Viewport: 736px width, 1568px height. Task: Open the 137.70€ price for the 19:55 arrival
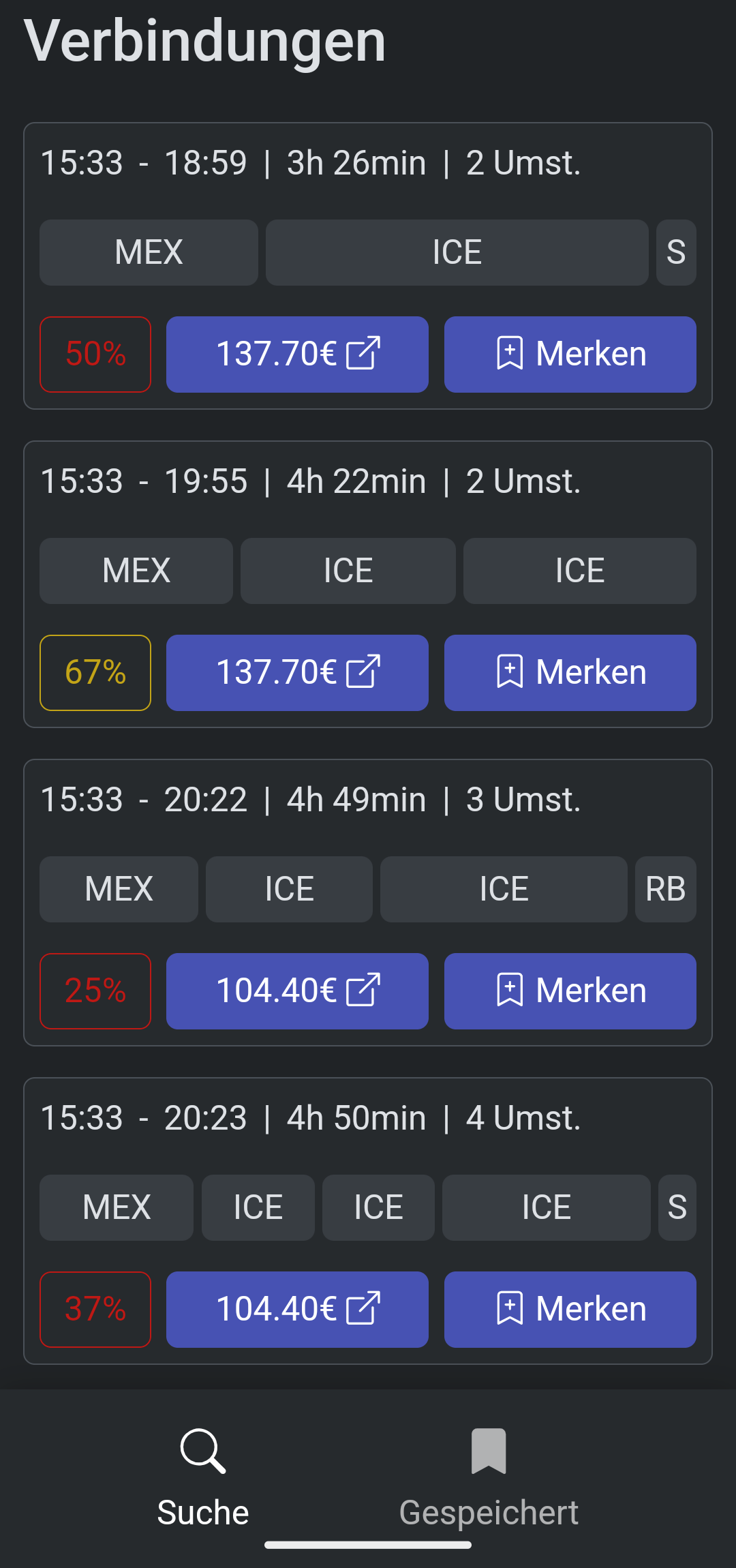[x=297, y=673]
